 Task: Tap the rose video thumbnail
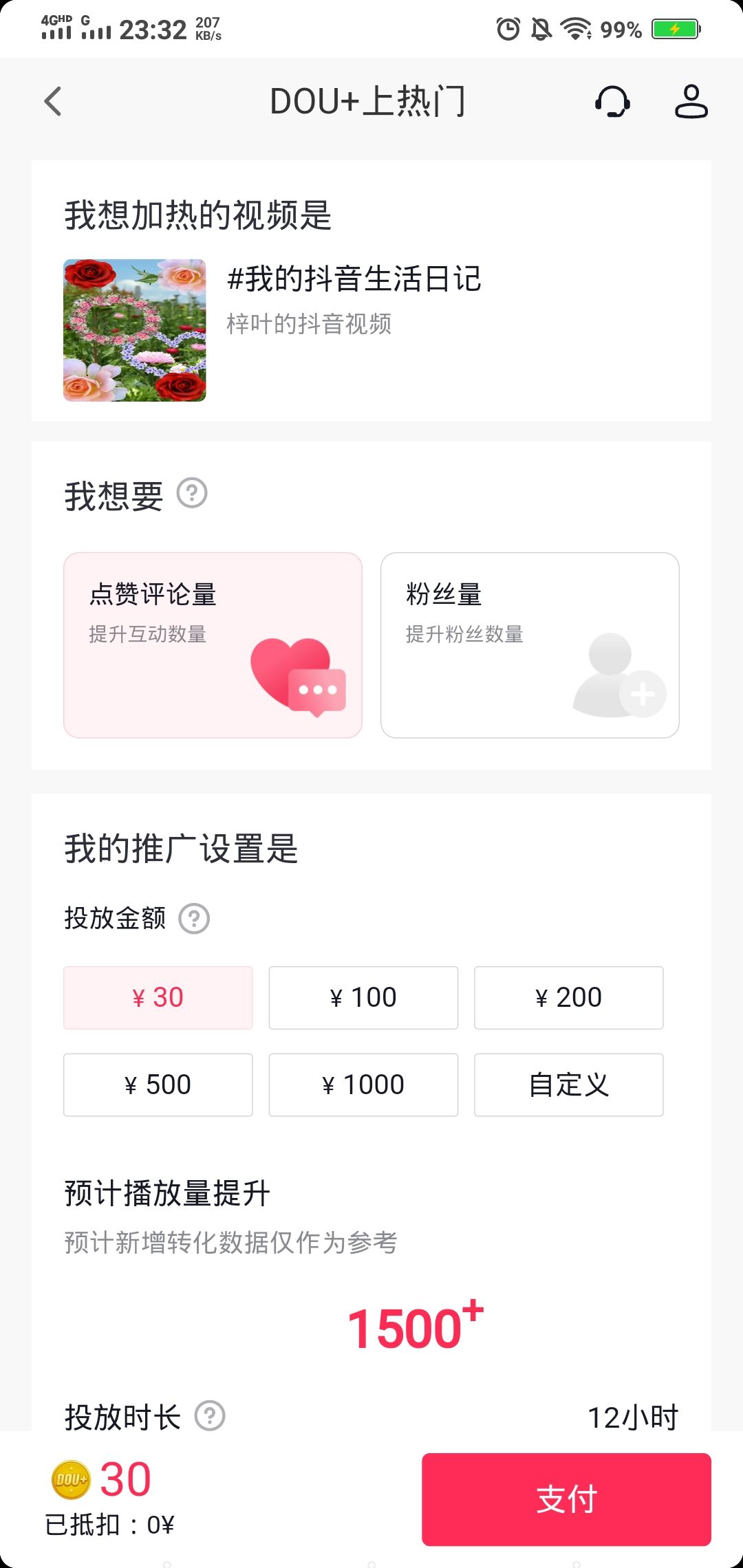(133, 331)
